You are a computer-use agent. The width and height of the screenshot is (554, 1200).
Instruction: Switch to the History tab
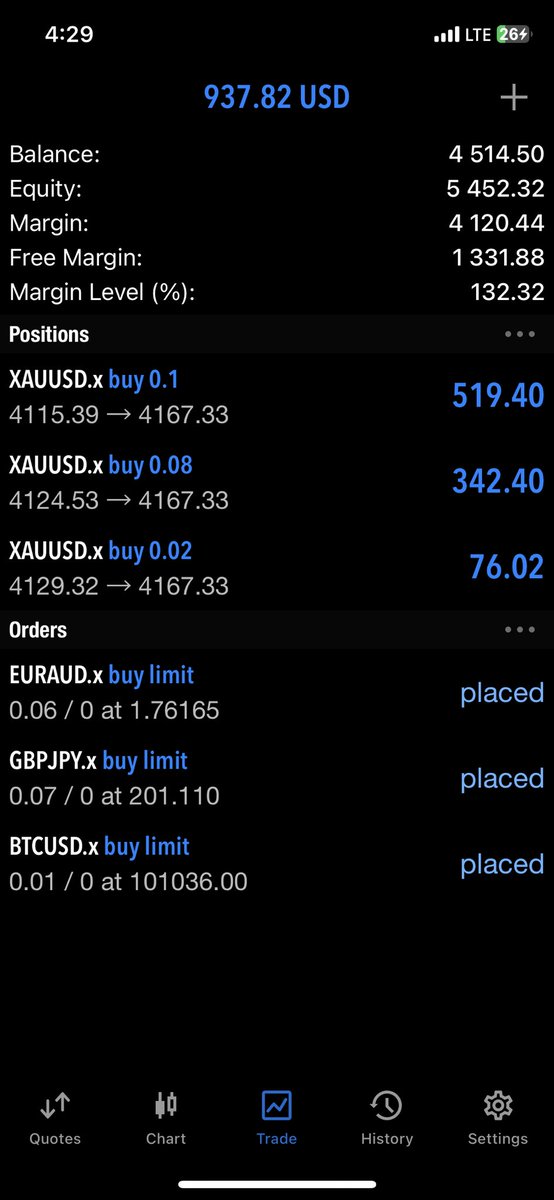387,1118
